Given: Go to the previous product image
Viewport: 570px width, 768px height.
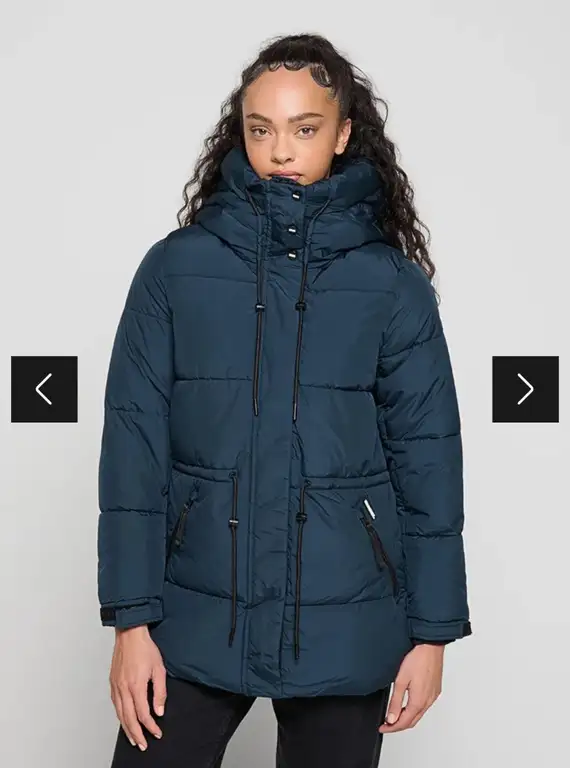Looking at the screenshot, I should 44,389.
